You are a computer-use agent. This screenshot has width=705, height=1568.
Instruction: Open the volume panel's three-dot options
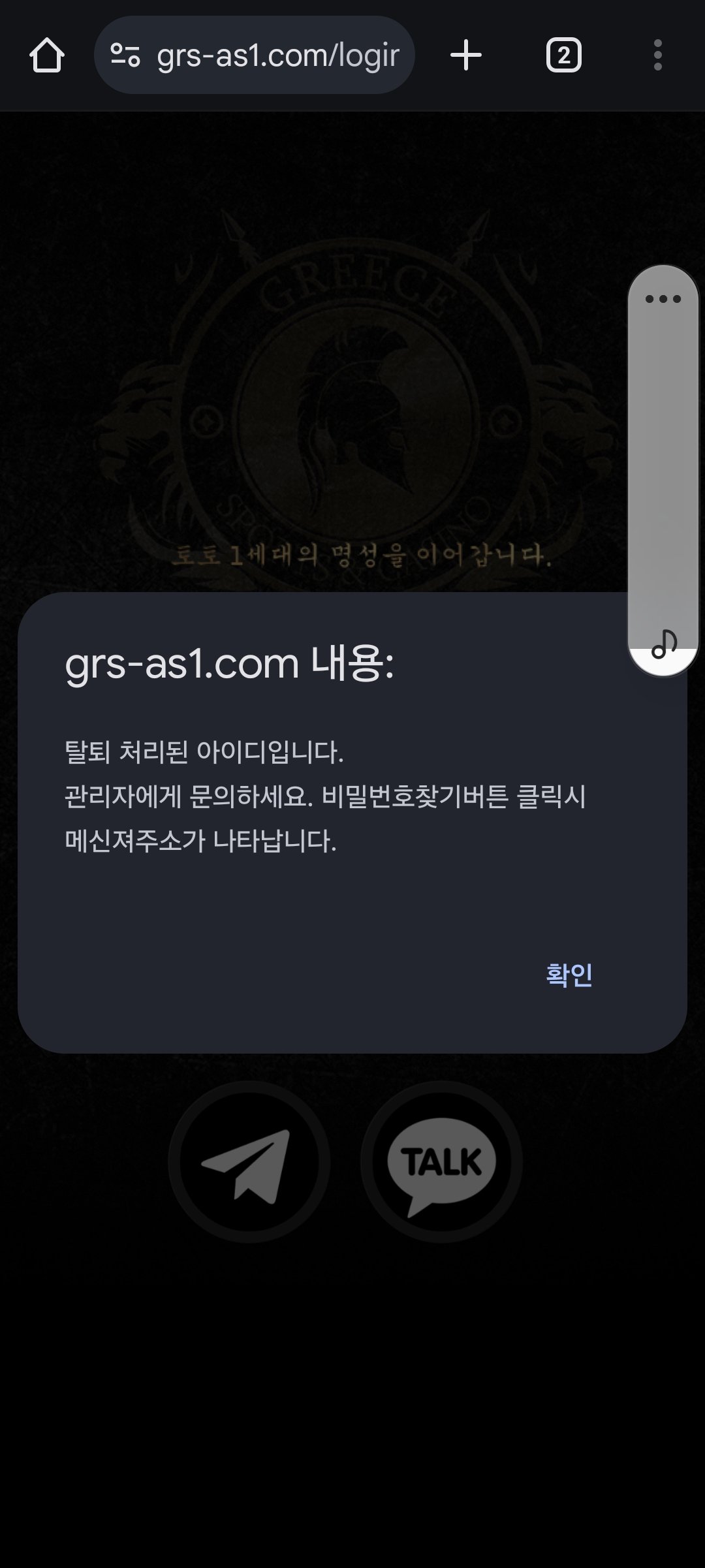coord(663,300)
